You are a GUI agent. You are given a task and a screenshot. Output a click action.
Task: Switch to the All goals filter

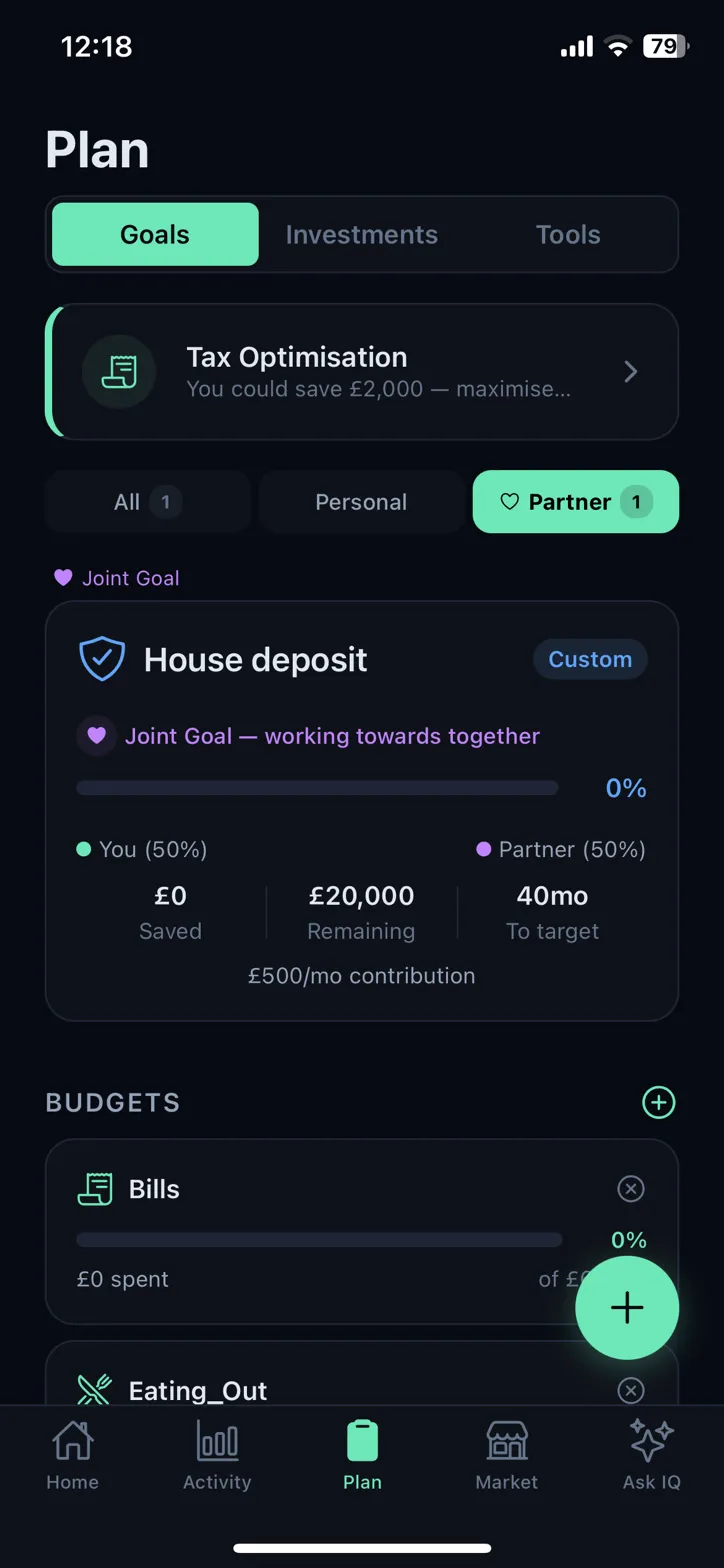coord(147,501)
